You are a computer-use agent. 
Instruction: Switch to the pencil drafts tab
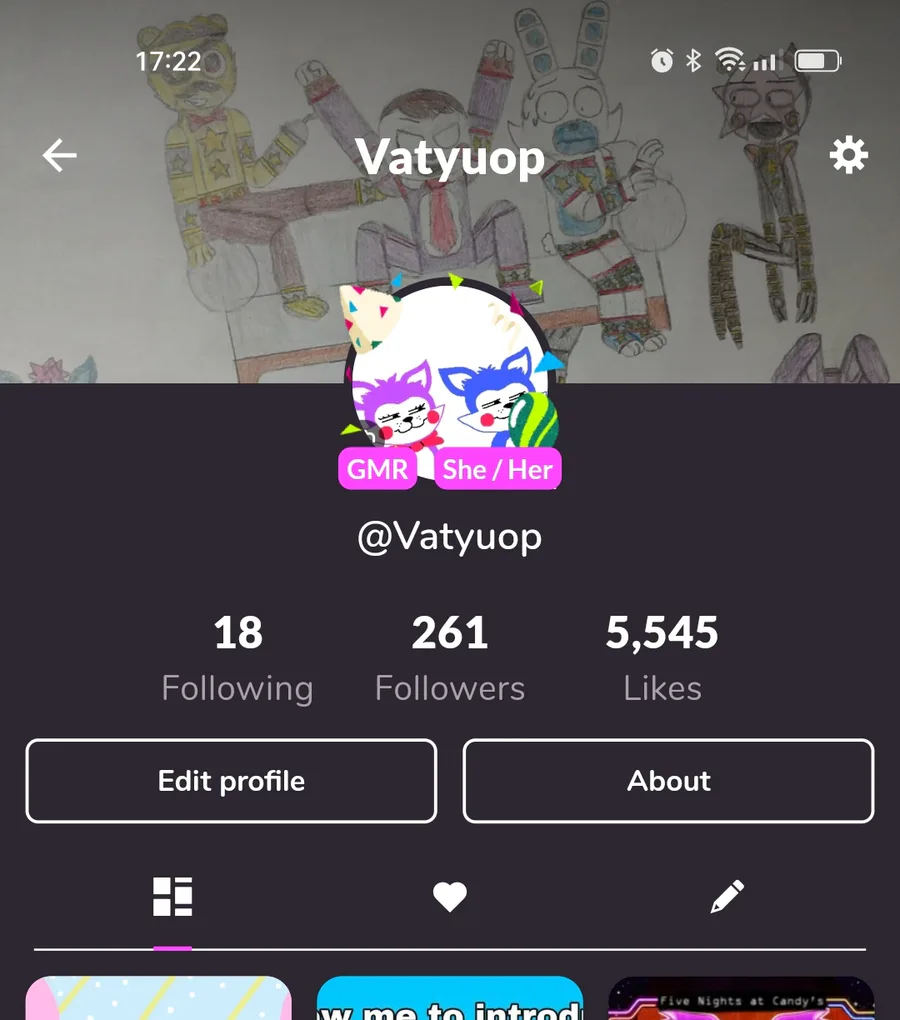click(727, 897)
